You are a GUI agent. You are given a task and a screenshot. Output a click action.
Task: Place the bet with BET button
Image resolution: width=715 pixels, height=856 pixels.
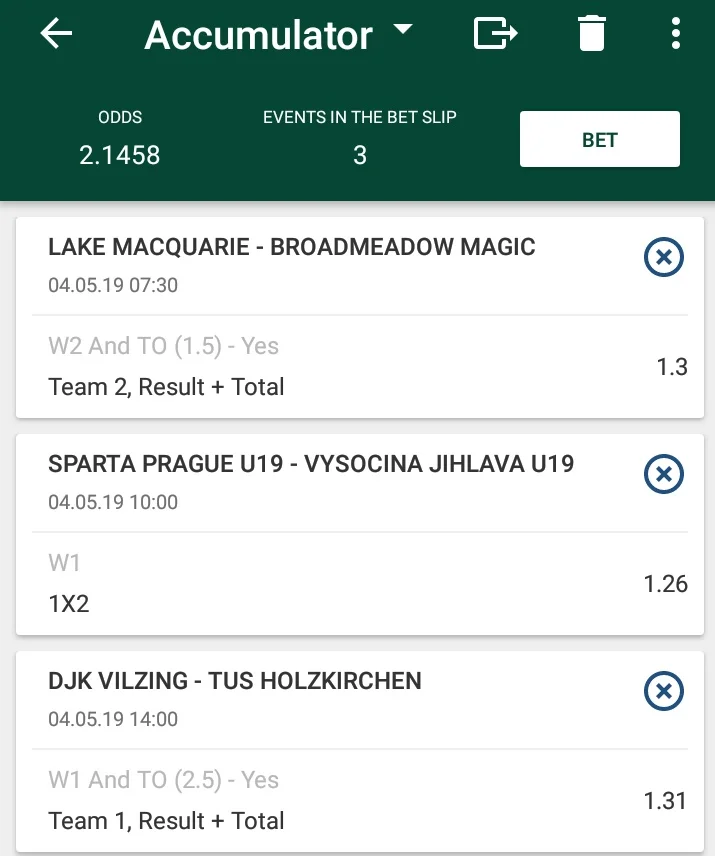click(599, 139)
